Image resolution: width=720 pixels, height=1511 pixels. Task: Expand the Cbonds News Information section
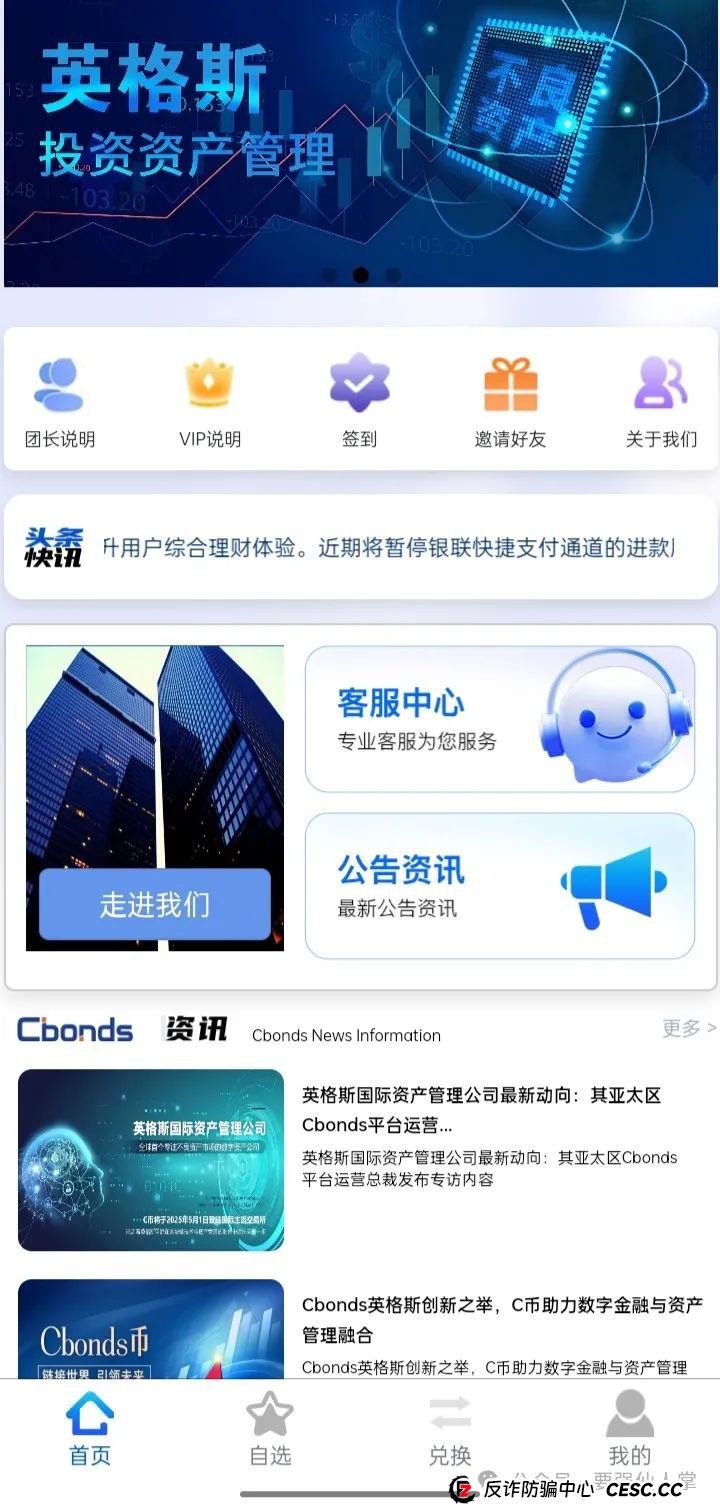345,1036
